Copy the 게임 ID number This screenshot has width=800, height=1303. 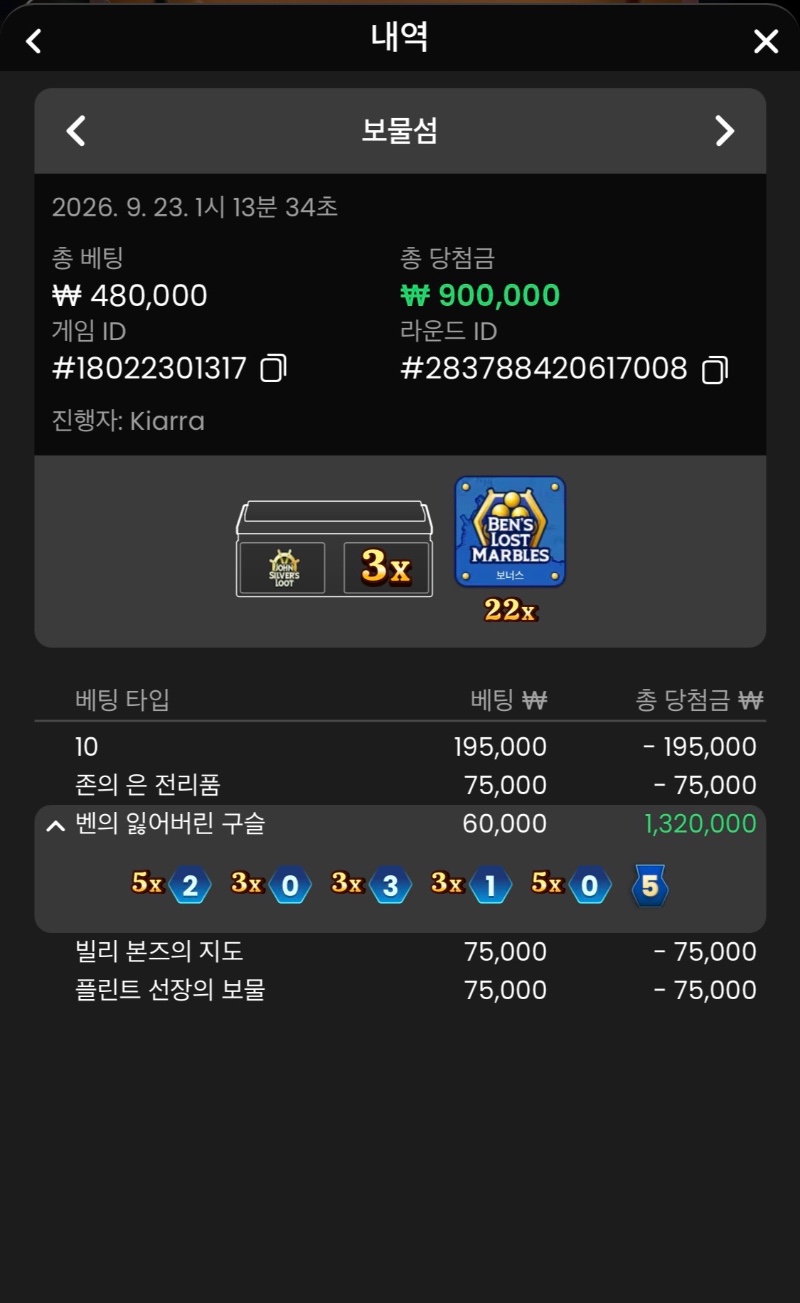(274, 369)
